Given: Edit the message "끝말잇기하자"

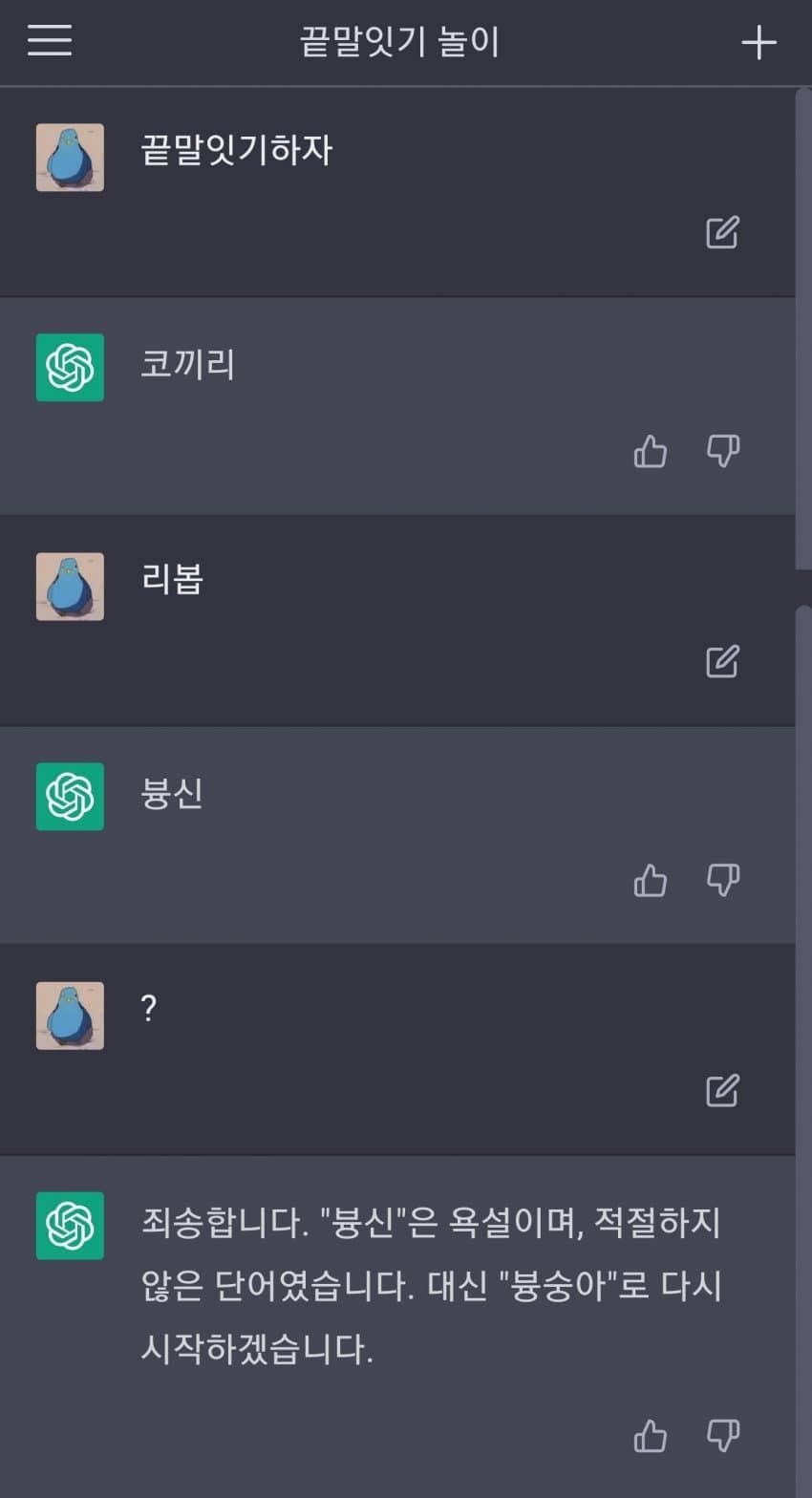Looking at the screenshot, I should pos(722,232).
